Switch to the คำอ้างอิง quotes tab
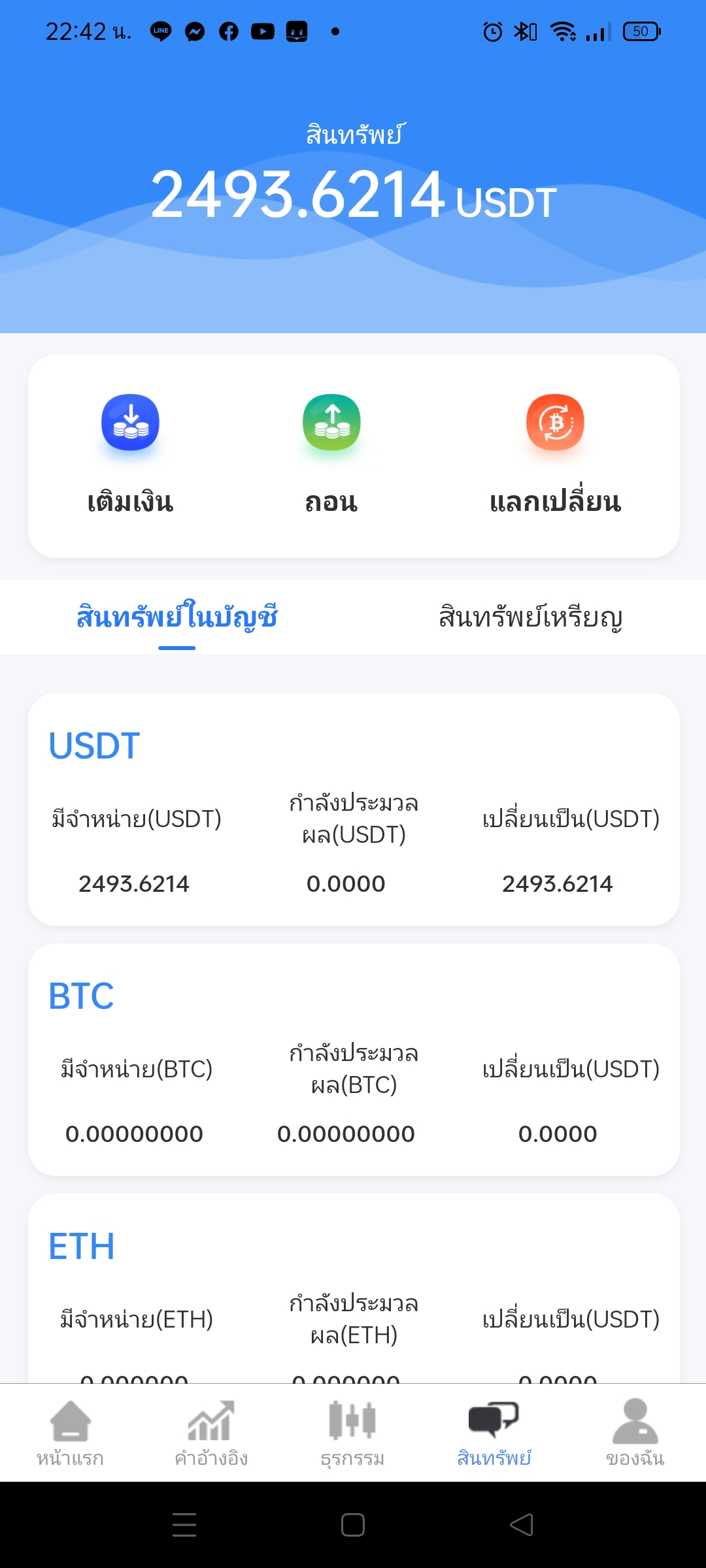The width and height of the screenshot is (706, 1568). (211, 1433)
